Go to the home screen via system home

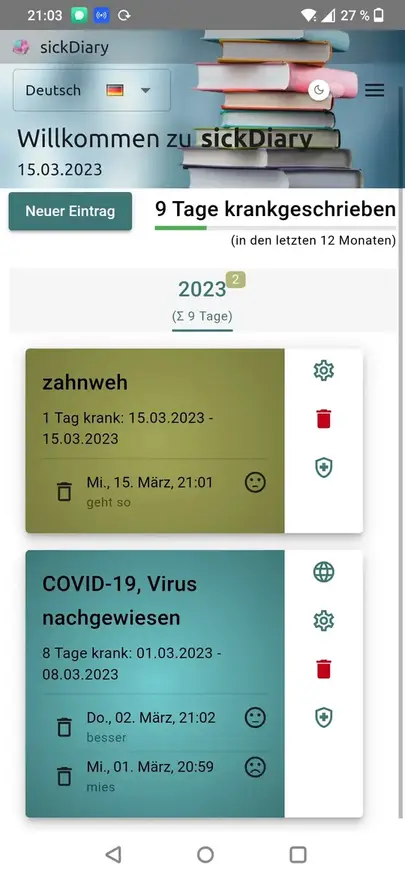pyautogui.click(x=206, y=854)
